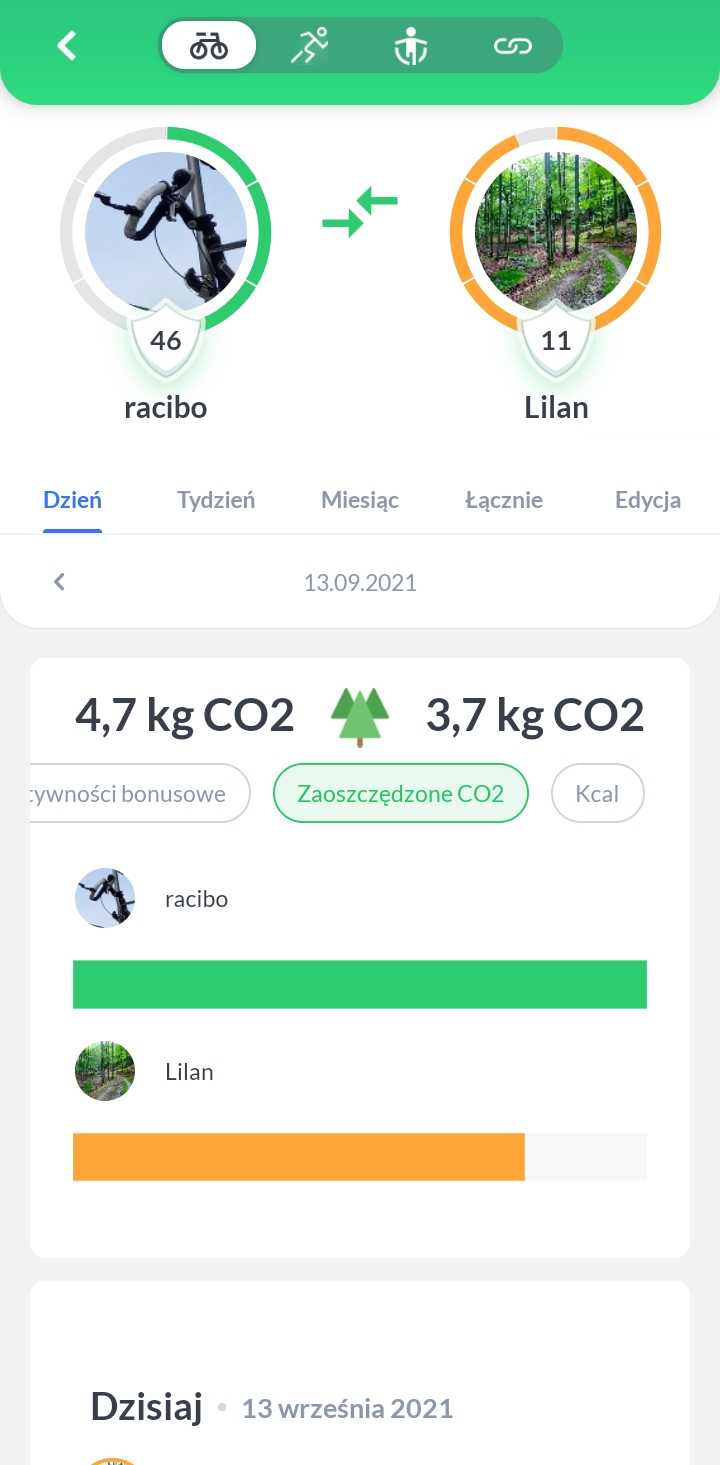
Task: Open Lilan's profile picture
Action: pos(556,232)
